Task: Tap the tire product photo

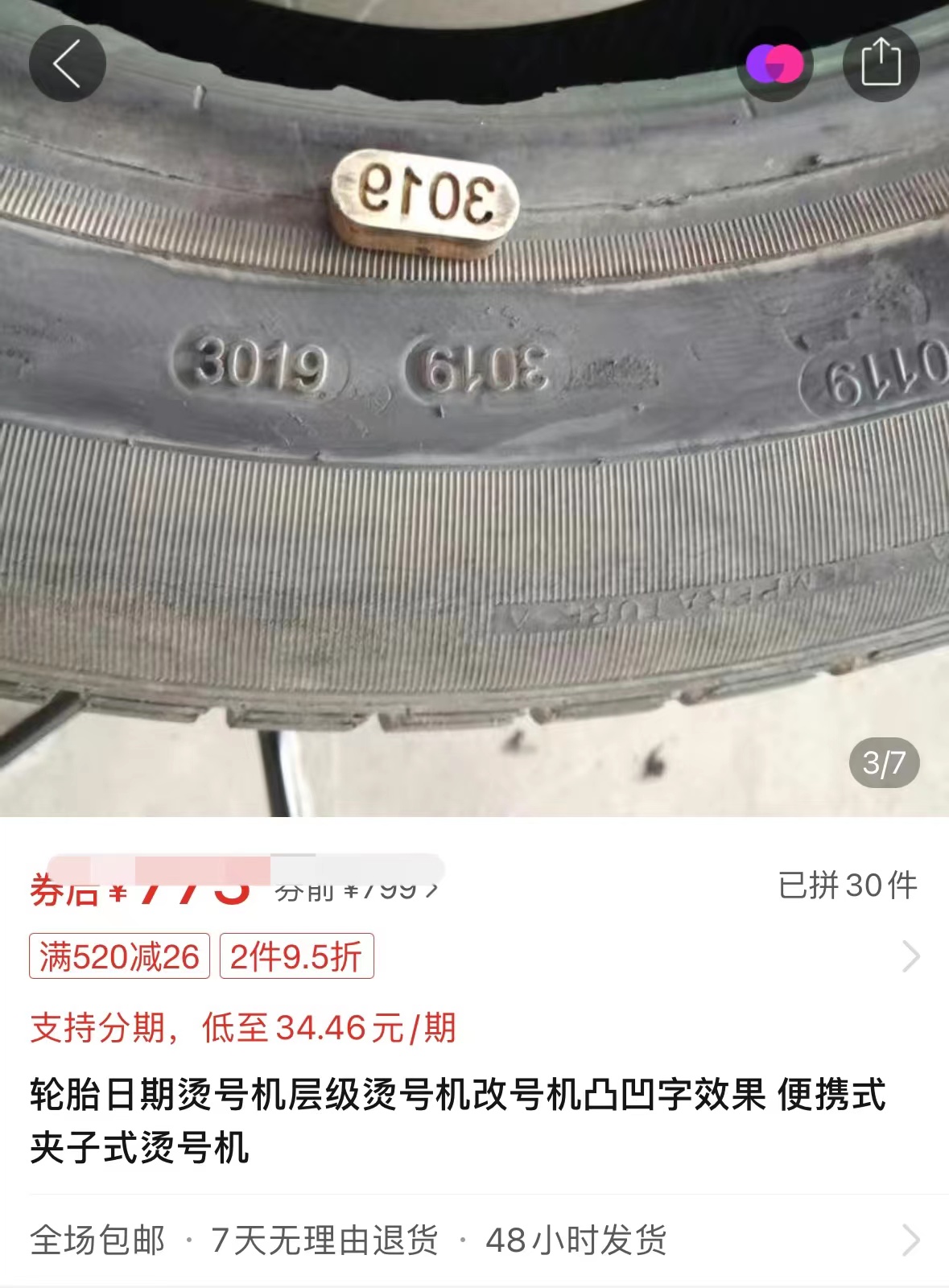Action: coord(475,419)
